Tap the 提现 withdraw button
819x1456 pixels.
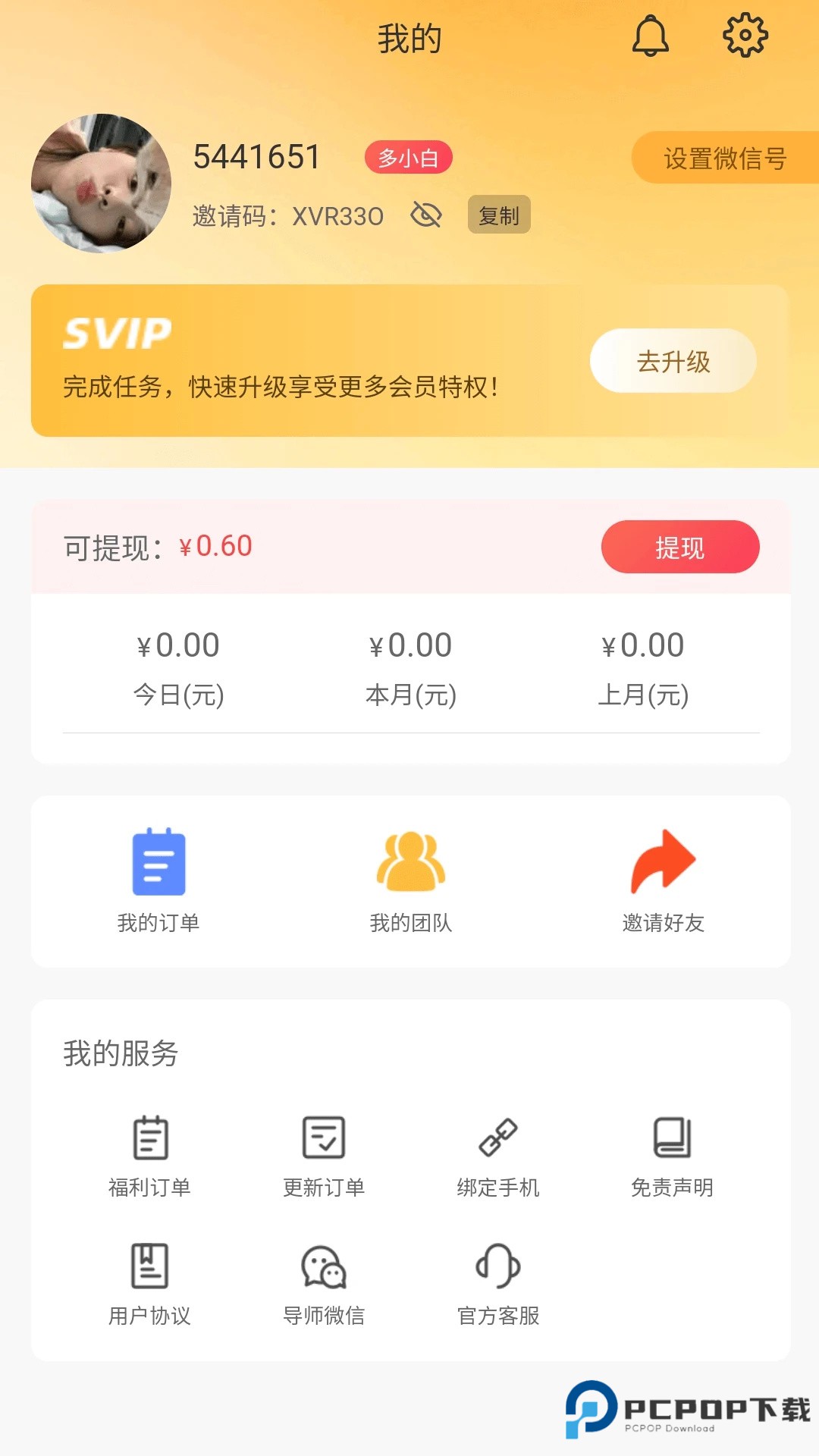coord(680,545)
